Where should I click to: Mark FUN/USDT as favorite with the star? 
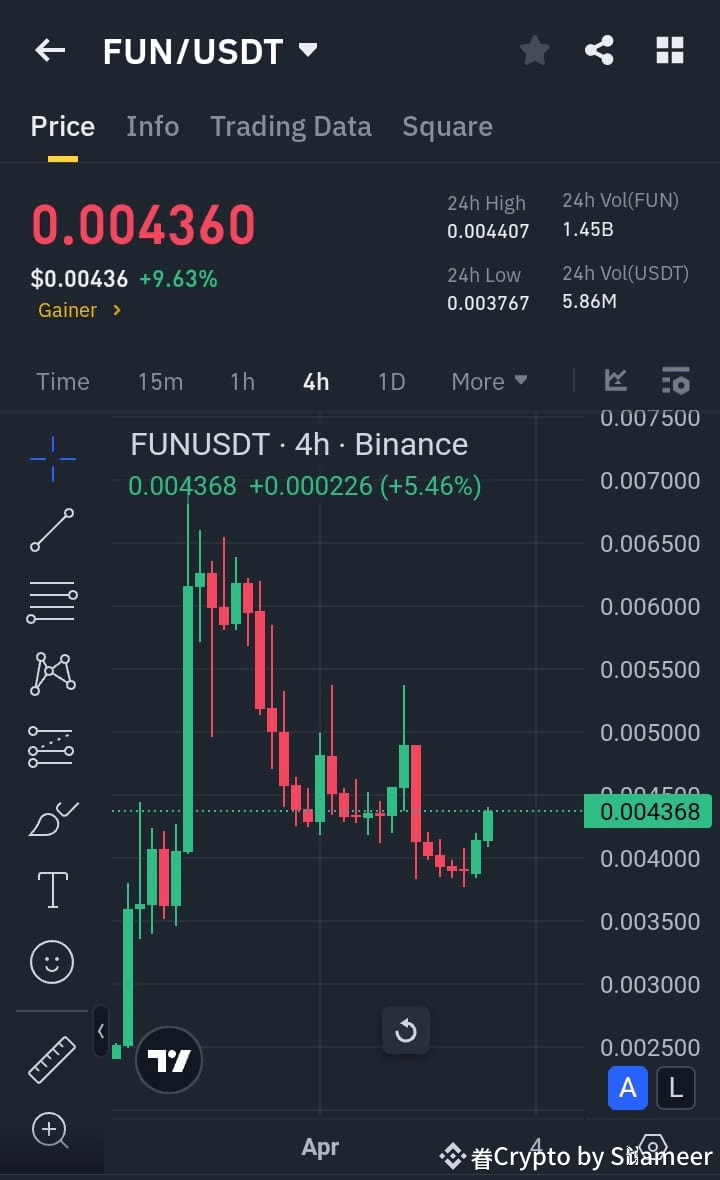point(534,50)
